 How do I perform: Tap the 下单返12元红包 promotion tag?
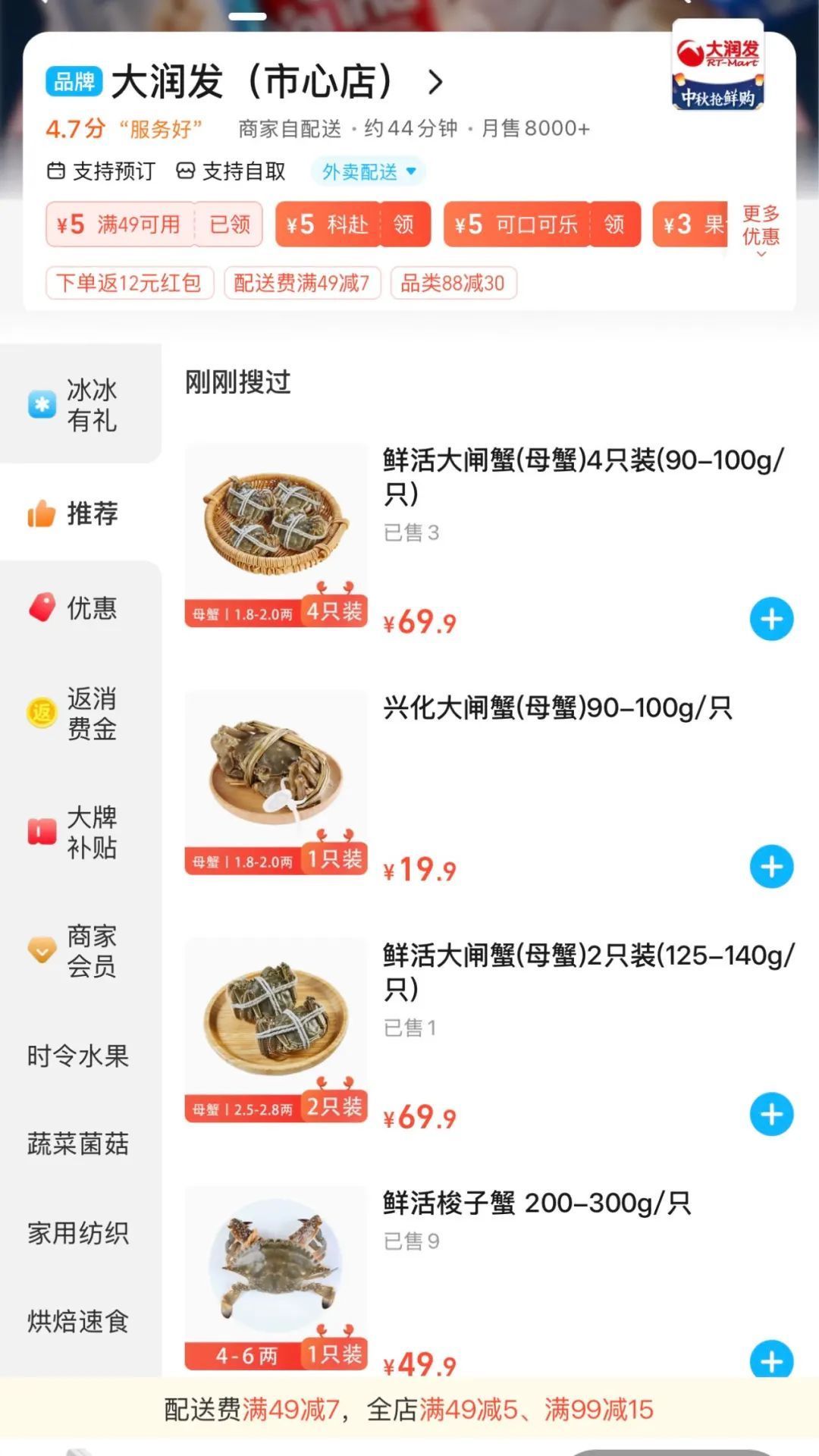(x=130, y=284)
